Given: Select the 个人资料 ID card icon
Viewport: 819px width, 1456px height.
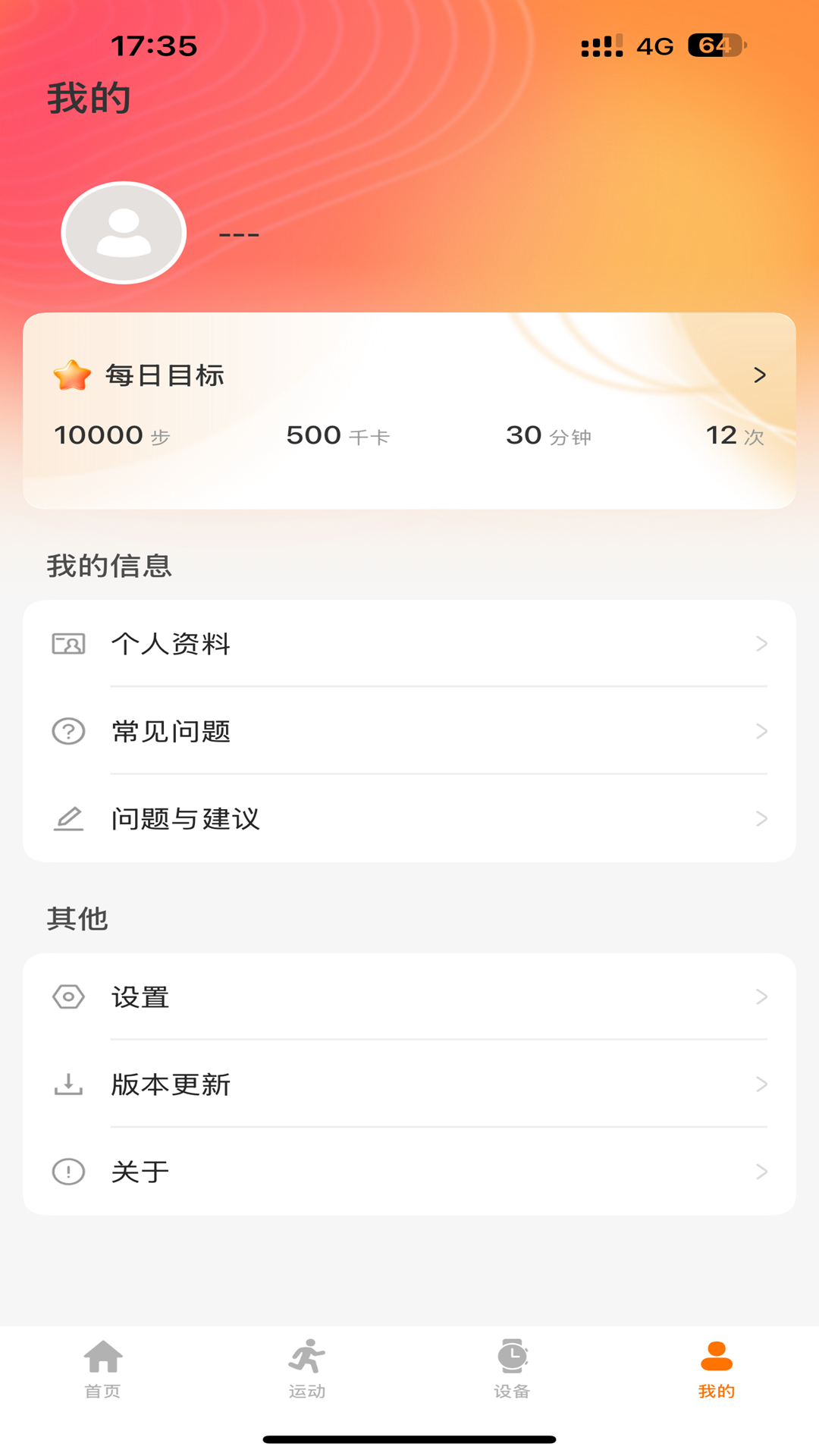Looking at the screenshot, I should (68, 644).
